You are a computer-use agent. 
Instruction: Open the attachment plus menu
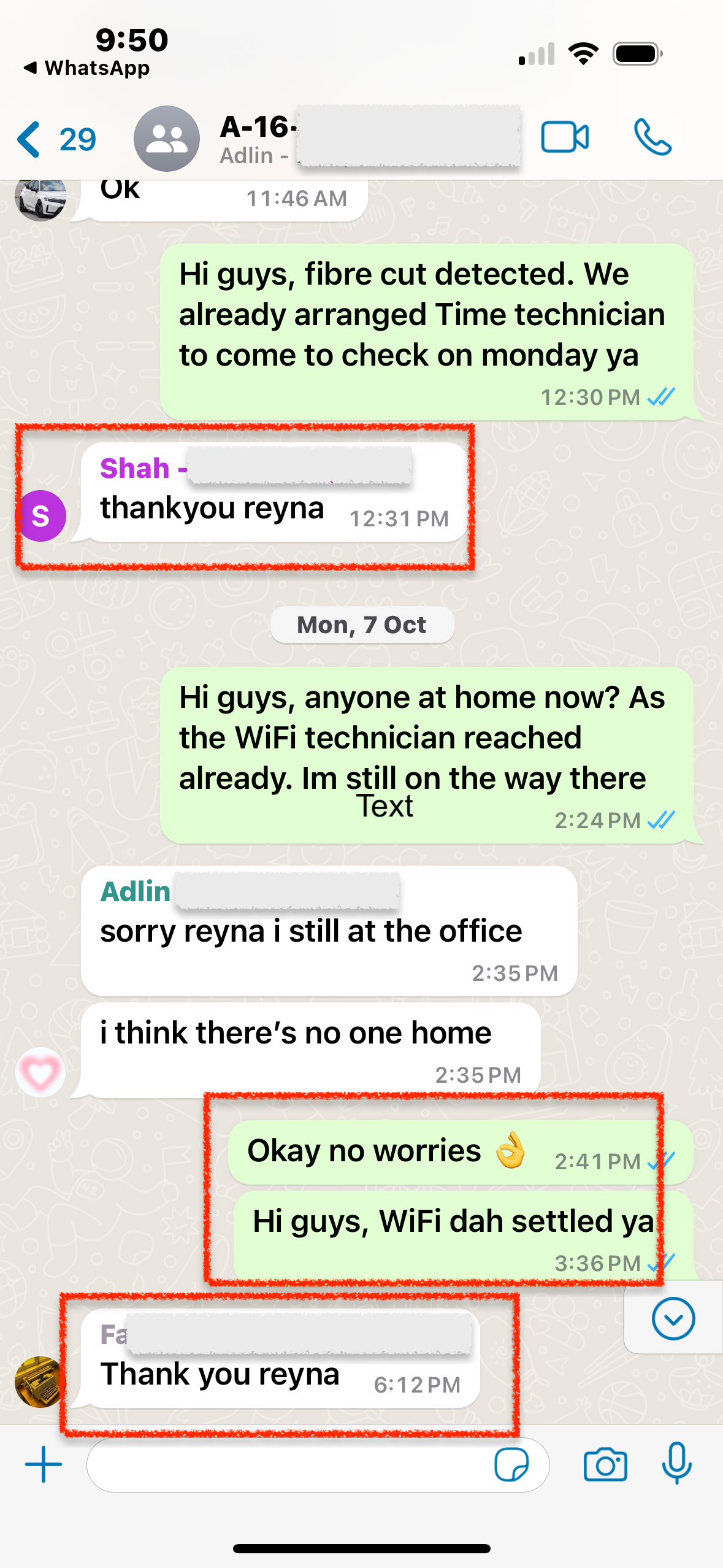pyautogui.click(x=44, y=1464)
